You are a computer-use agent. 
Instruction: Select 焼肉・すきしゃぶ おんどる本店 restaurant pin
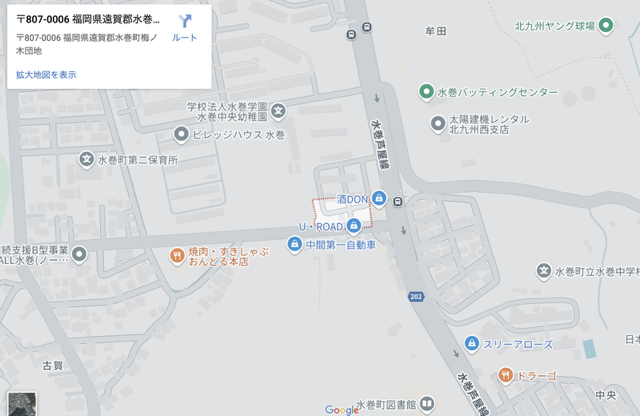pyautogui.click(x=176, y=255)
